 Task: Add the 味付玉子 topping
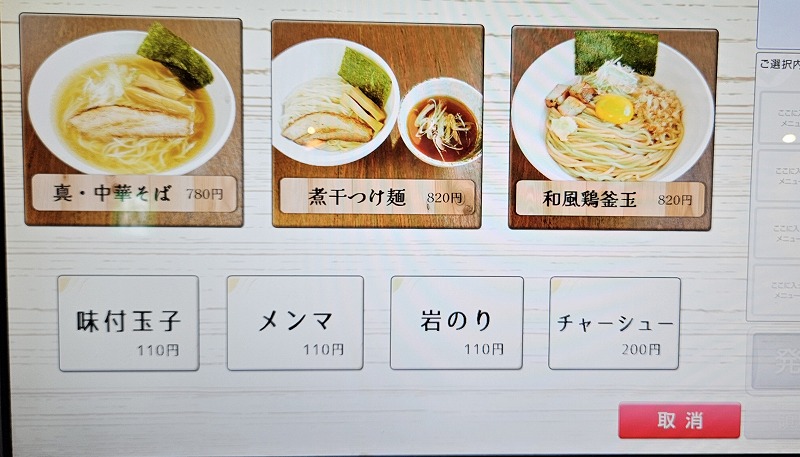click(x=128, y=324)
